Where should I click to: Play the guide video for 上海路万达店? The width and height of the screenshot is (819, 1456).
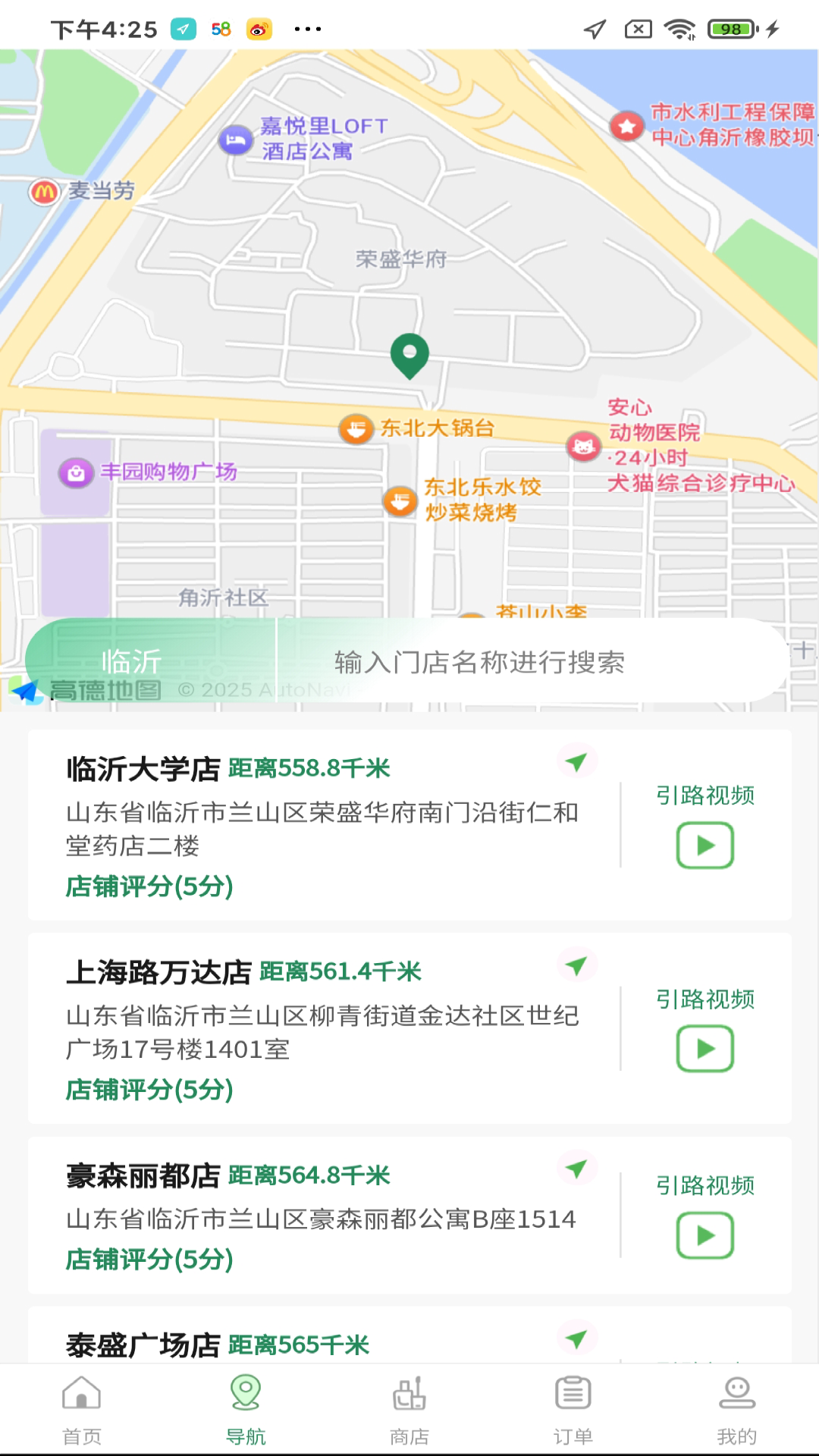[704, 1050]
